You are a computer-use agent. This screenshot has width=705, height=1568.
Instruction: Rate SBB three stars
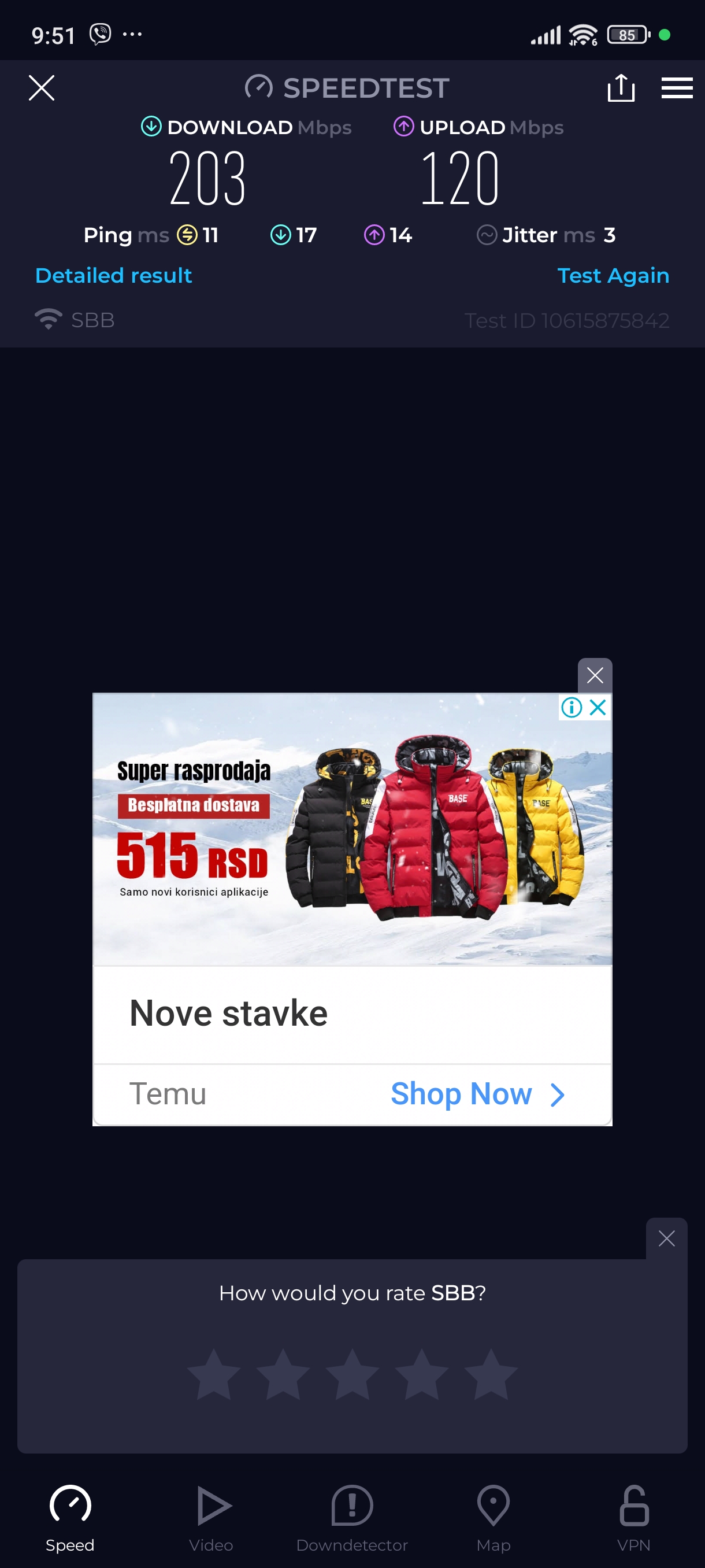(352, 1374)
